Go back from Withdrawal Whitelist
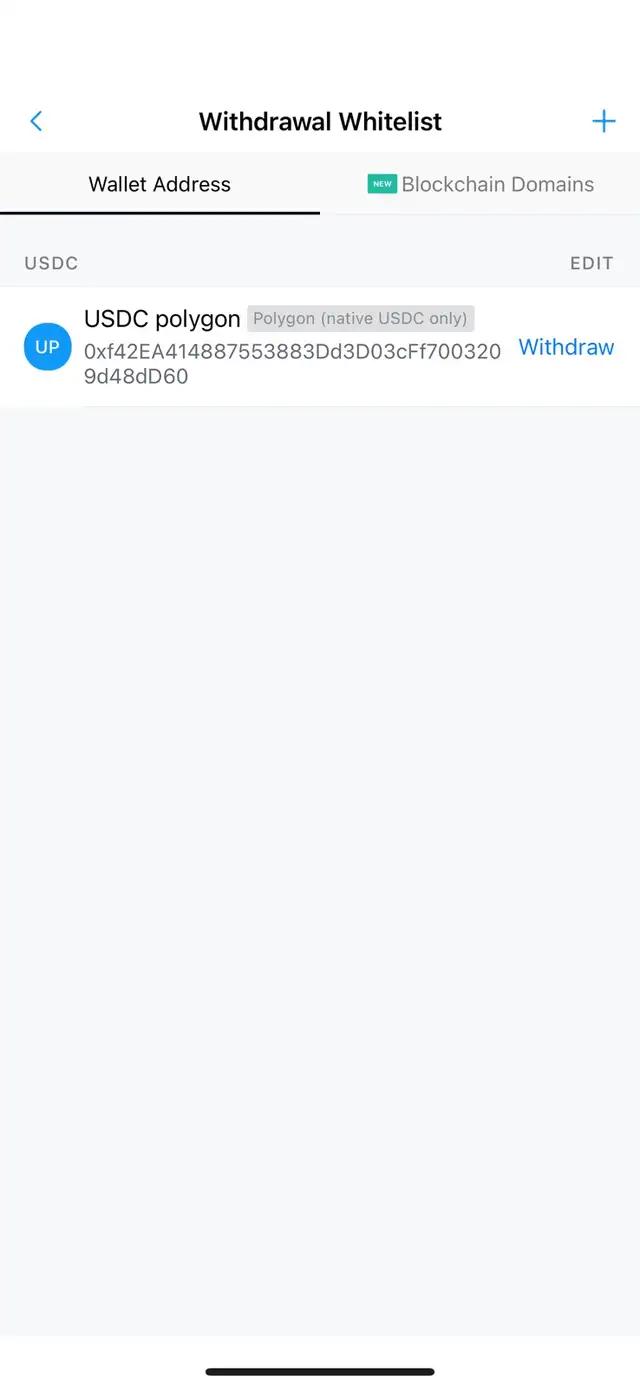 pyautogui.click(x=36, y=121)
